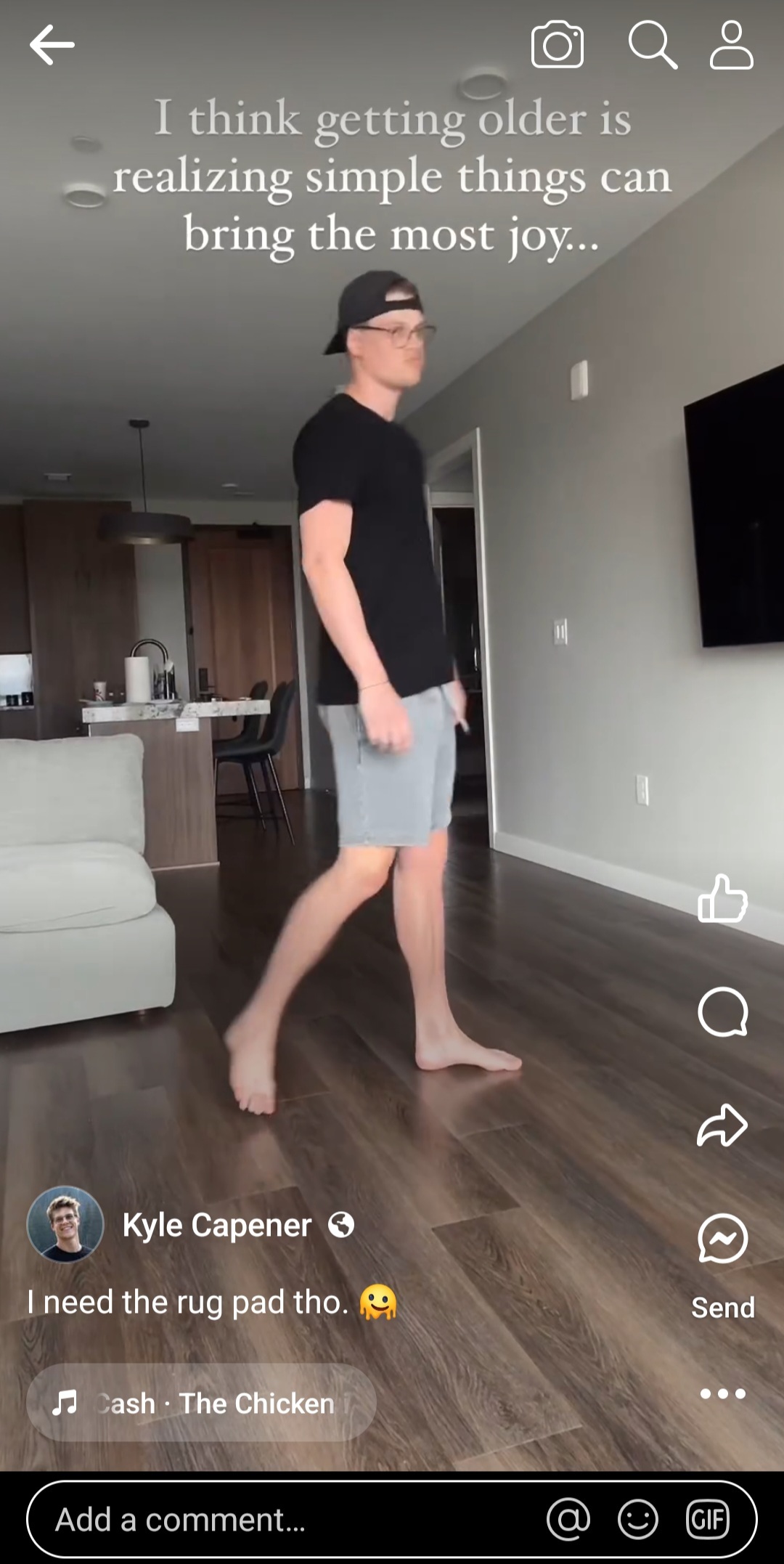This screenshot has height=1564, width=784.
Task: Go back using the arrow icon
Action: point(52,45)
